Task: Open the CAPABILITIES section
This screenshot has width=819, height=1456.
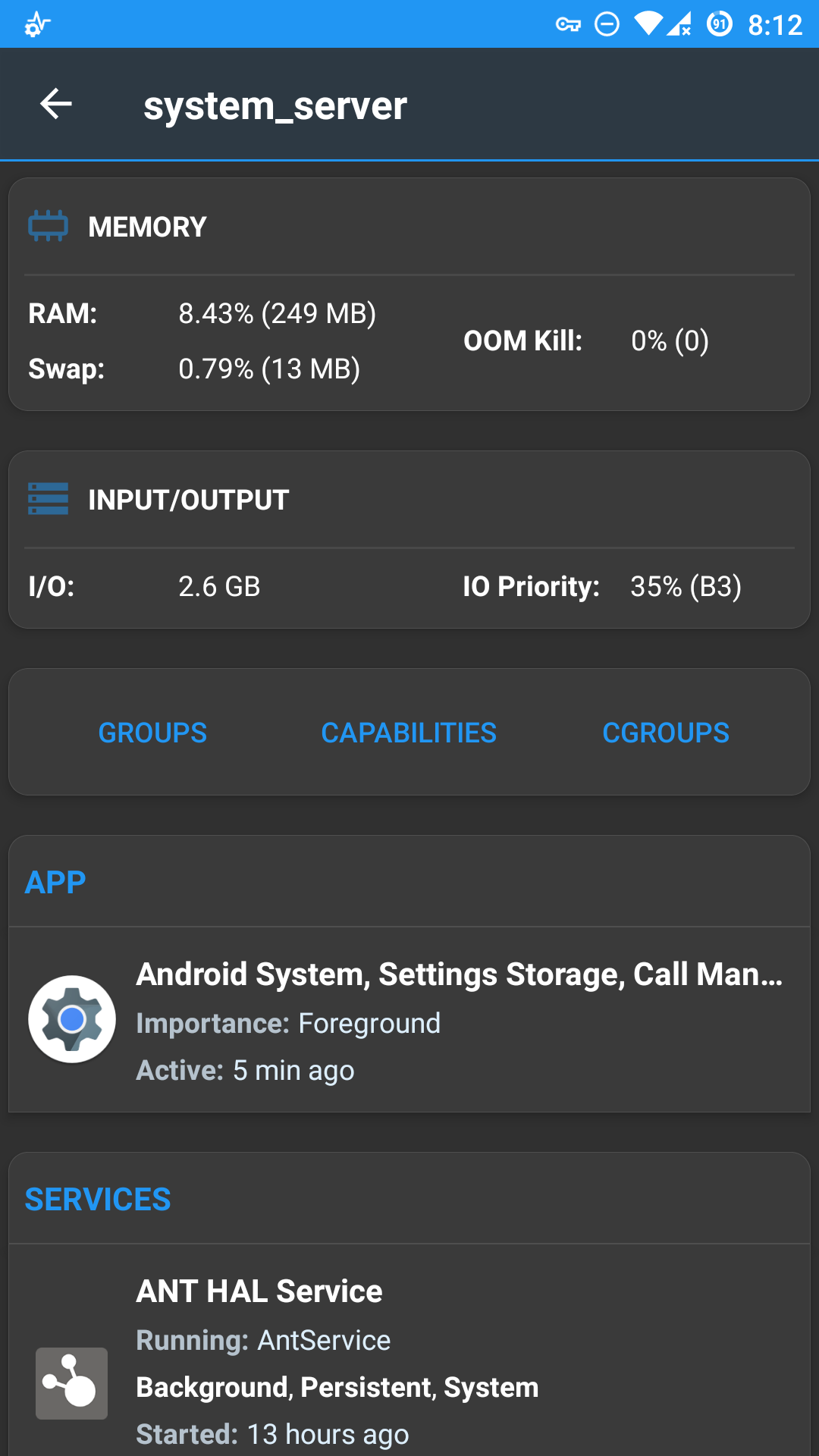Action: tap(409, 732)
